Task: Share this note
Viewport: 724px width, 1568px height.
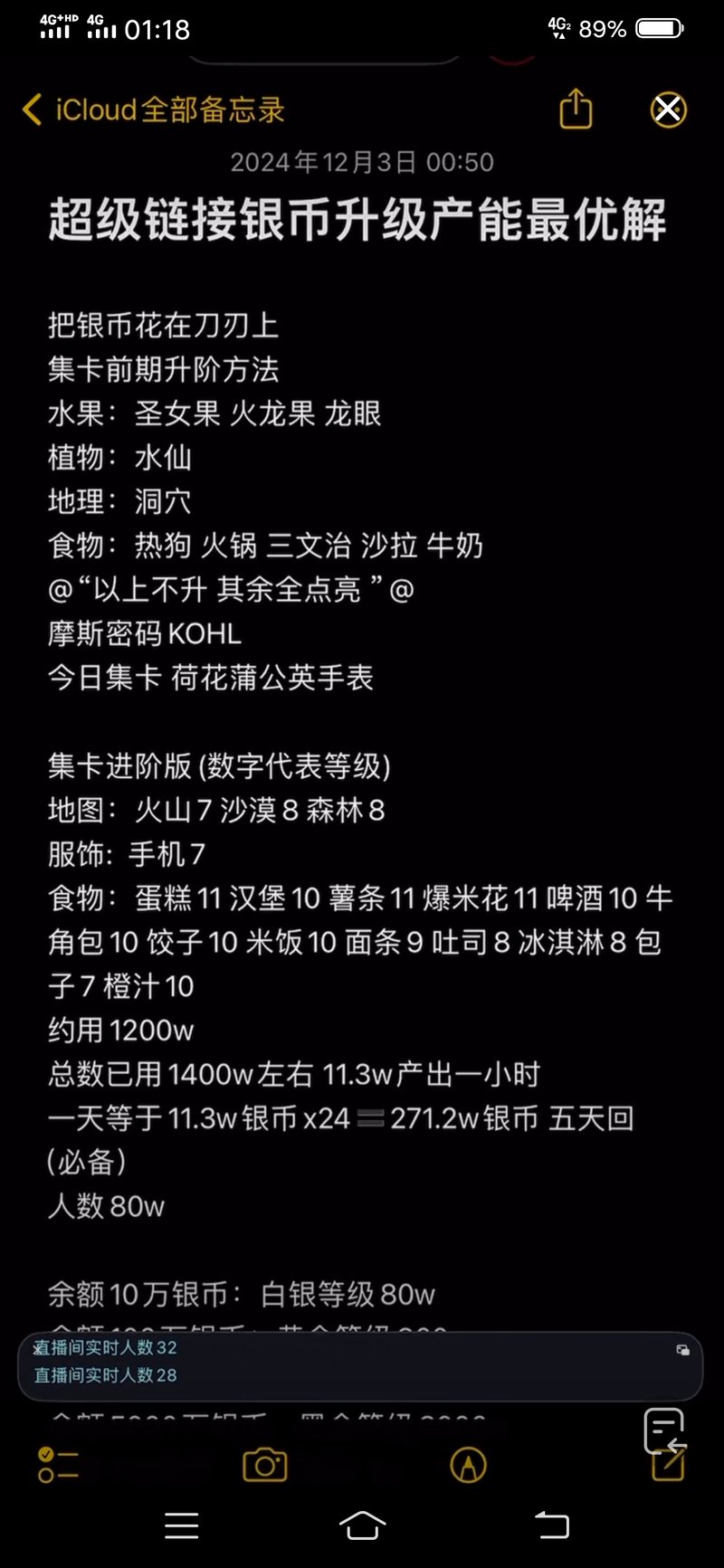Action: 576,109
